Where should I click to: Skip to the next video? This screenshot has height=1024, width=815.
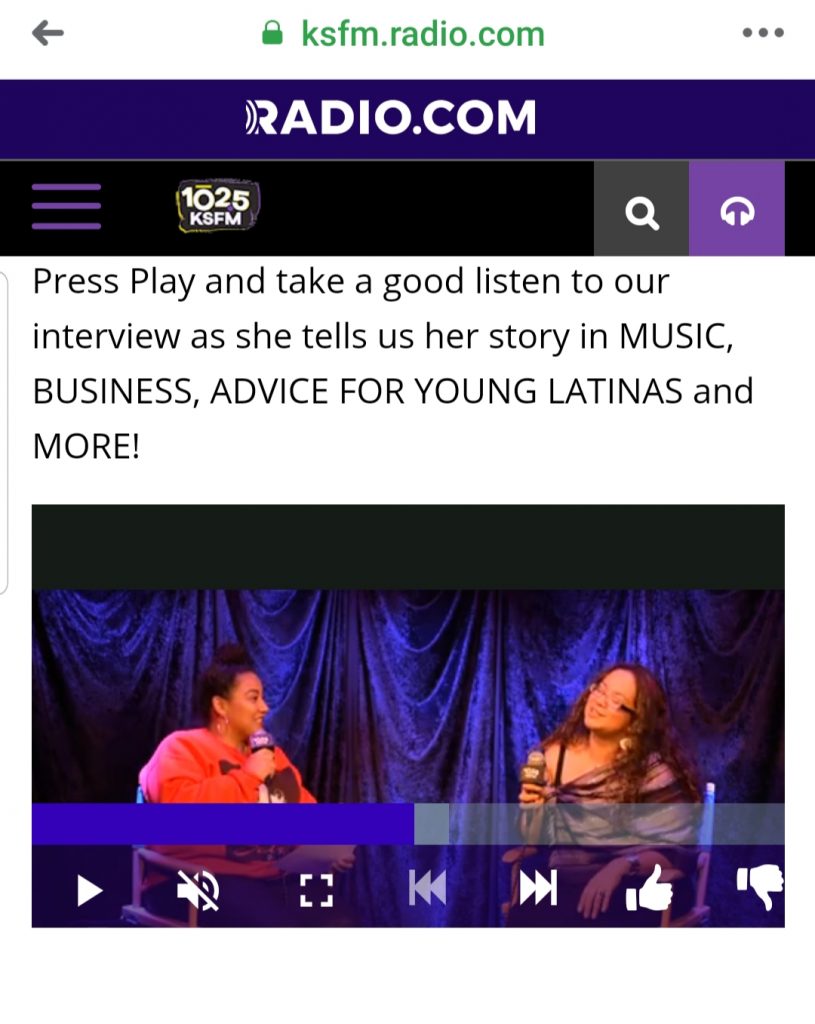pos(537,888)
